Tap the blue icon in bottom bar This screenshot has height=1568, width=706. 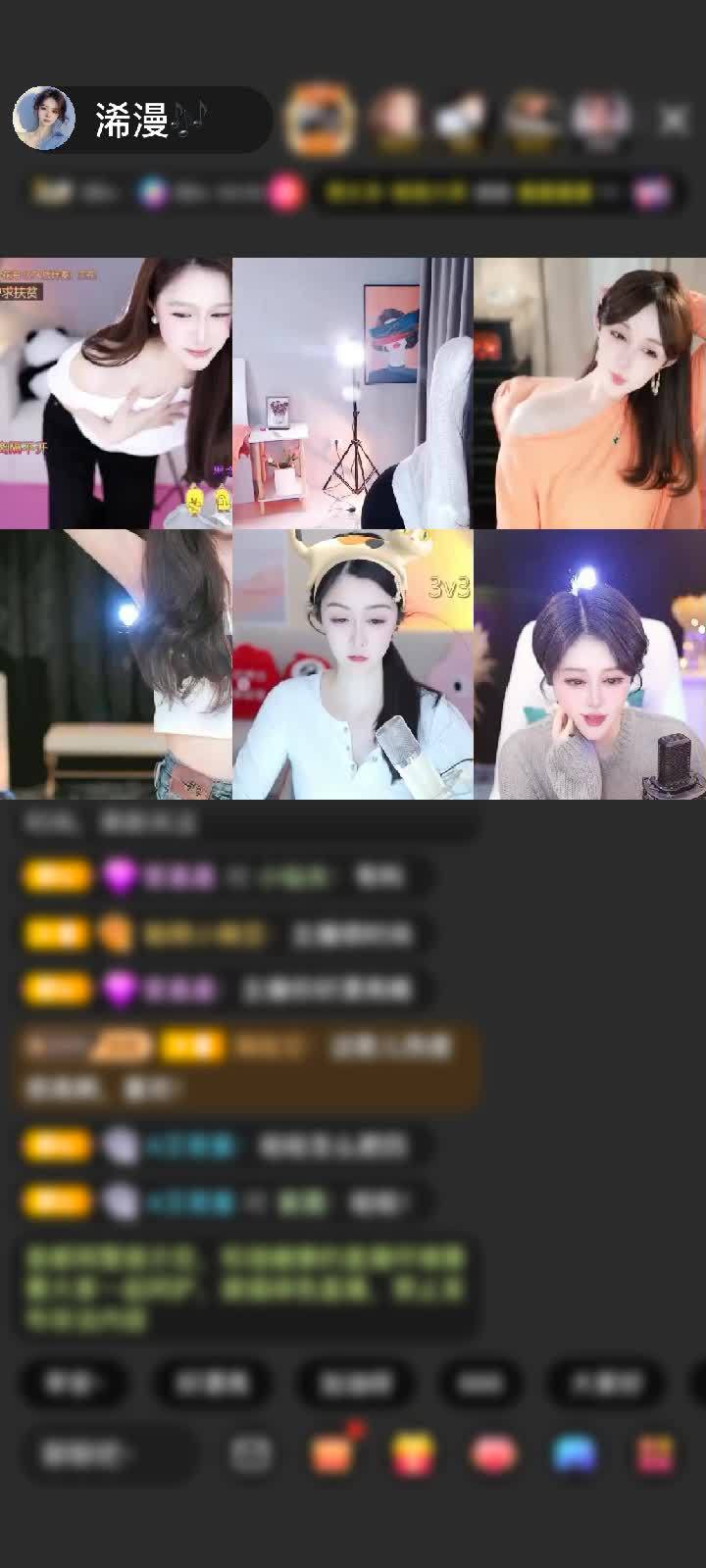(x=575, y=1453)
